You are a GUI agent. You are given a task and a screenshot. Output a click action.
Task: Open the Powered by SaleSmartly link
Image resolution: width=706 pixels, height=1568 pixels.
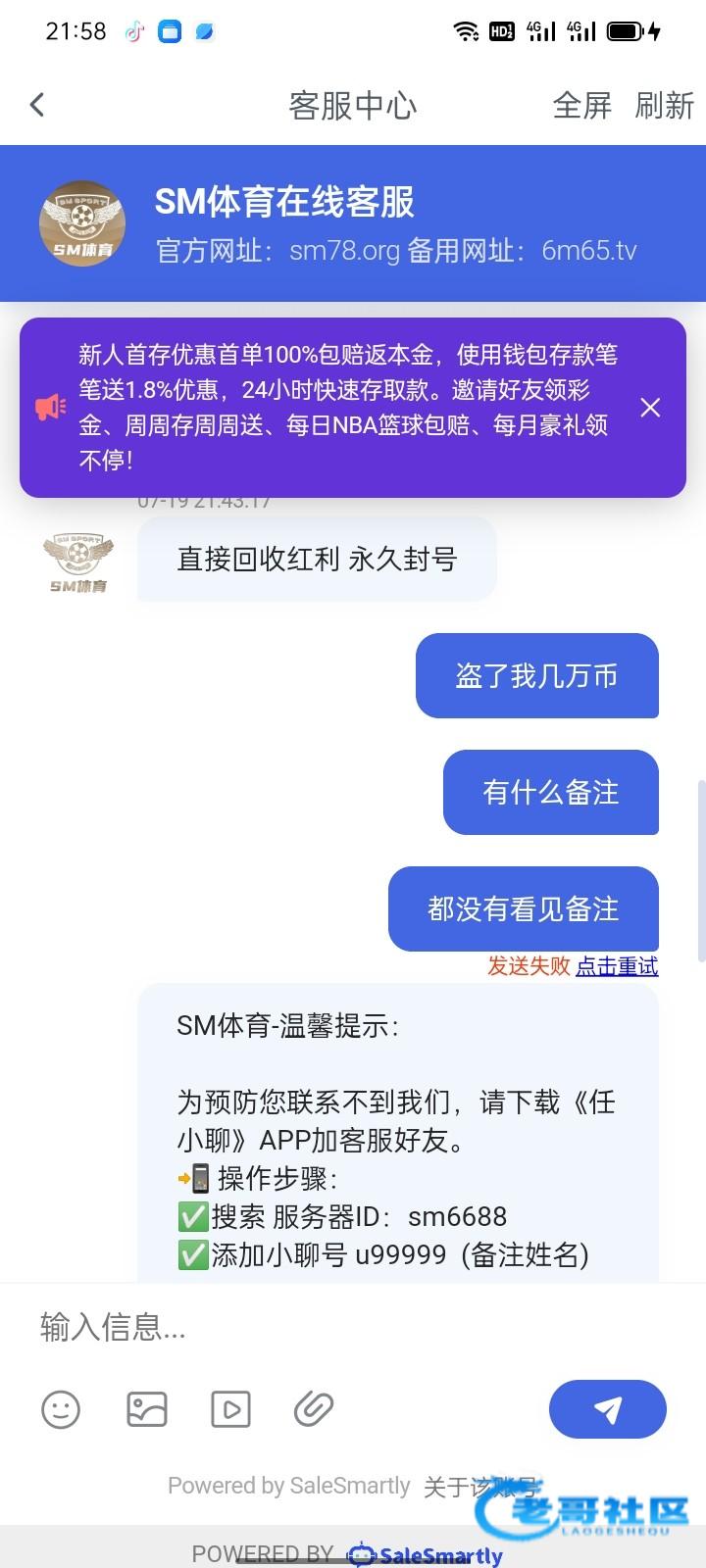pos(289,1486)
